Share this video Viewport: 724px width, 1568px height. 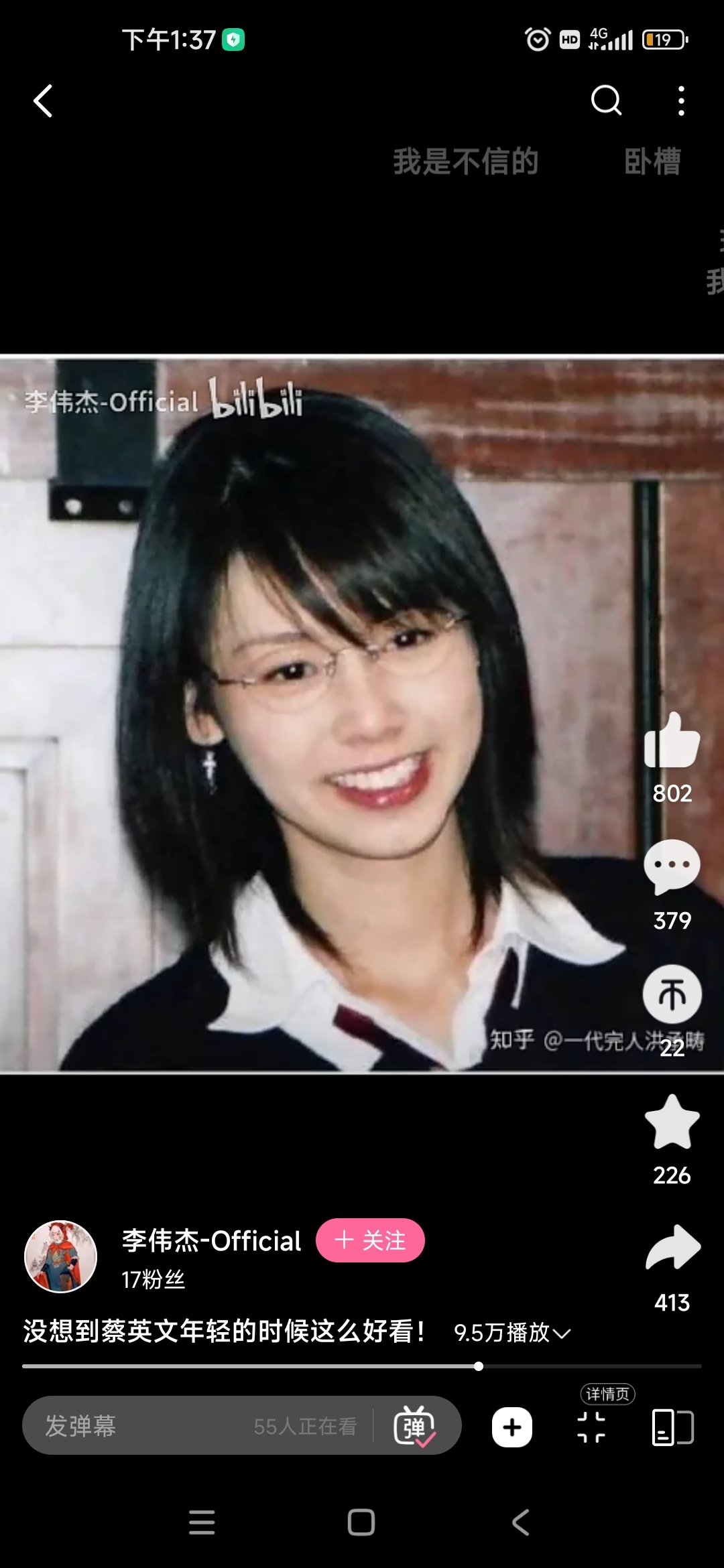[x=672, y=1249]
